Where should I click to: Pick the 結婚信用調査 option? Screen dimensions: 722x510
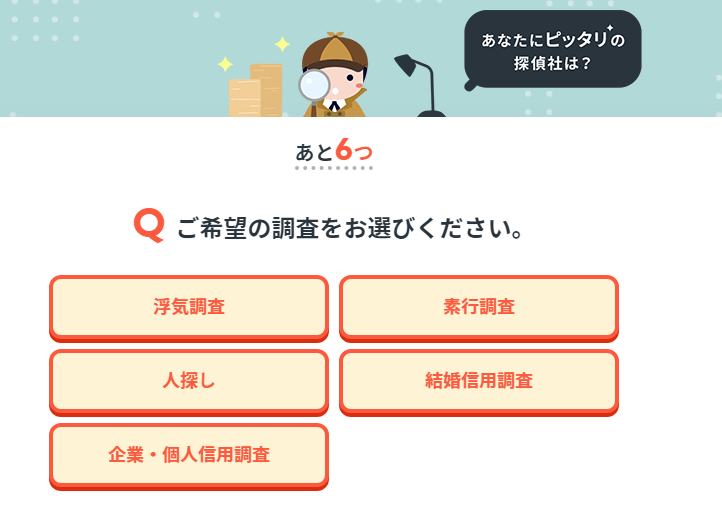point(479,380)
